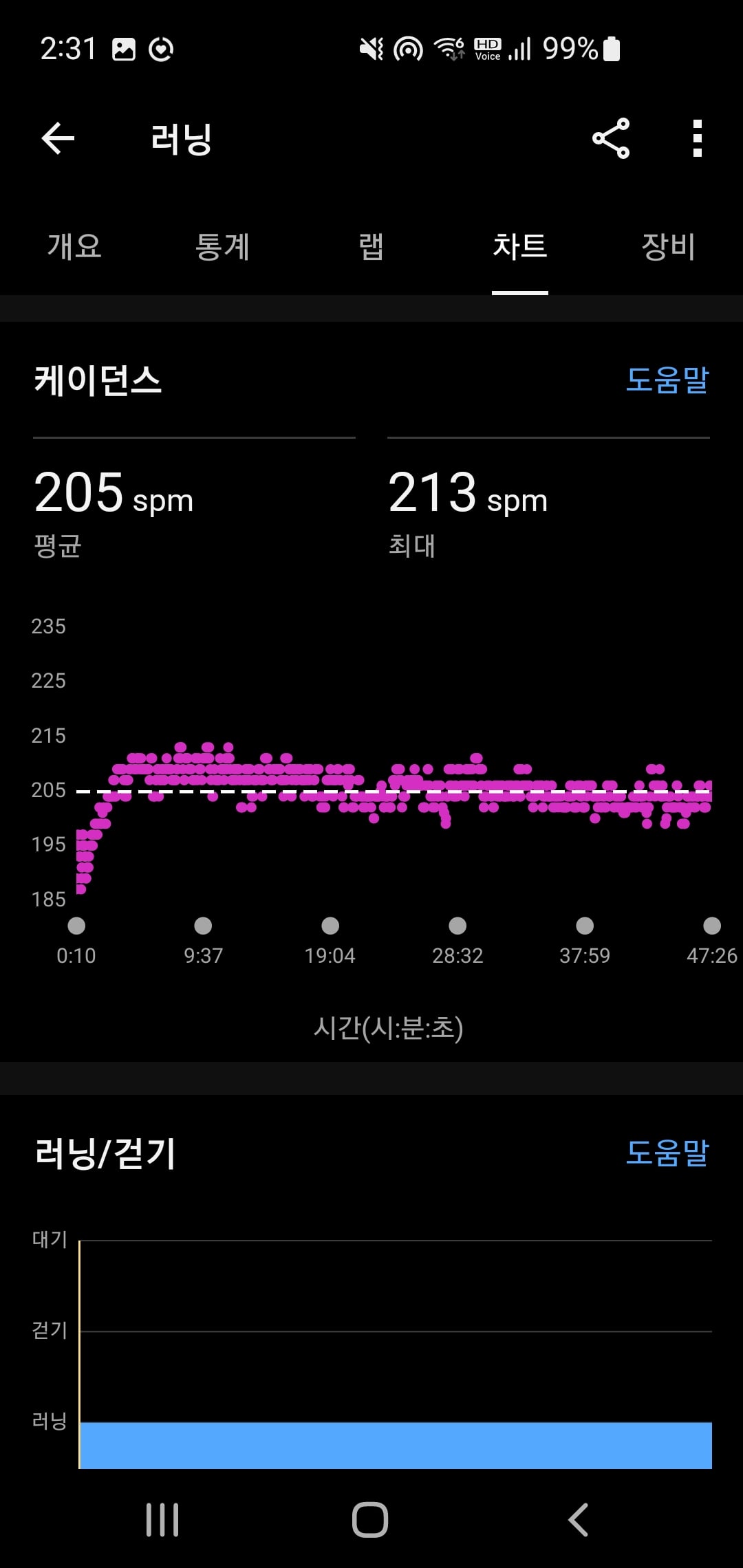
Task: Open recent apps from navigation bar
Action: tap(162, 1519)
